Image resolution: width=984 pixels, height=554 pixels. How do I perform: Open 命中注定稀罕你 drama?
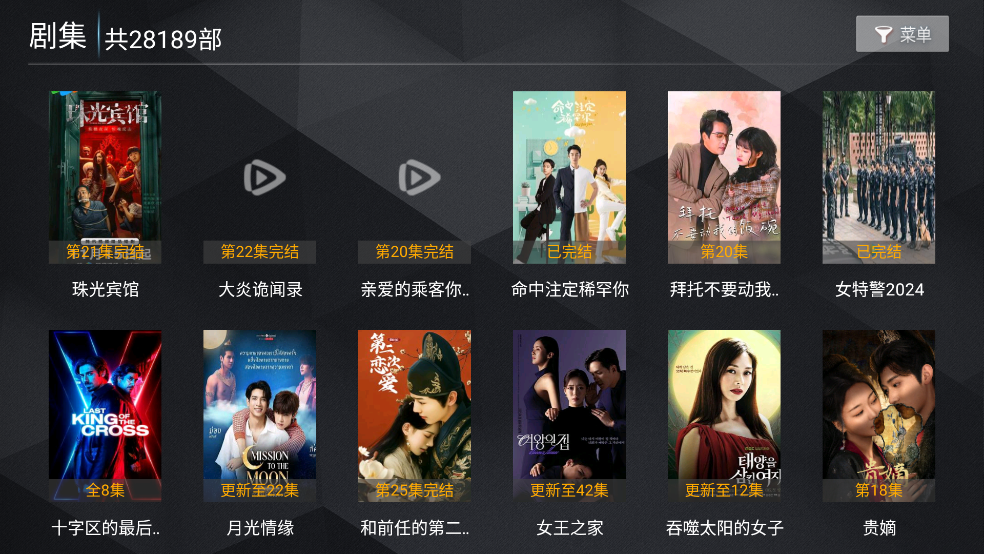[x=569, y=178]
